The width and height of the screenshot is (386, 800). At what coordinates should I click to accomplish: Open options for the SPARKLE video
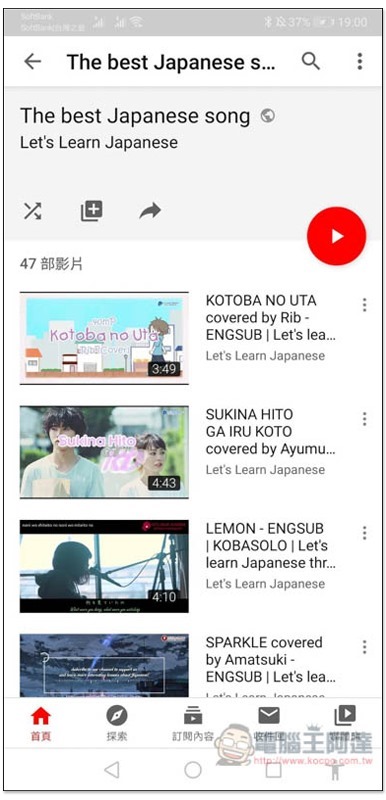364,647
